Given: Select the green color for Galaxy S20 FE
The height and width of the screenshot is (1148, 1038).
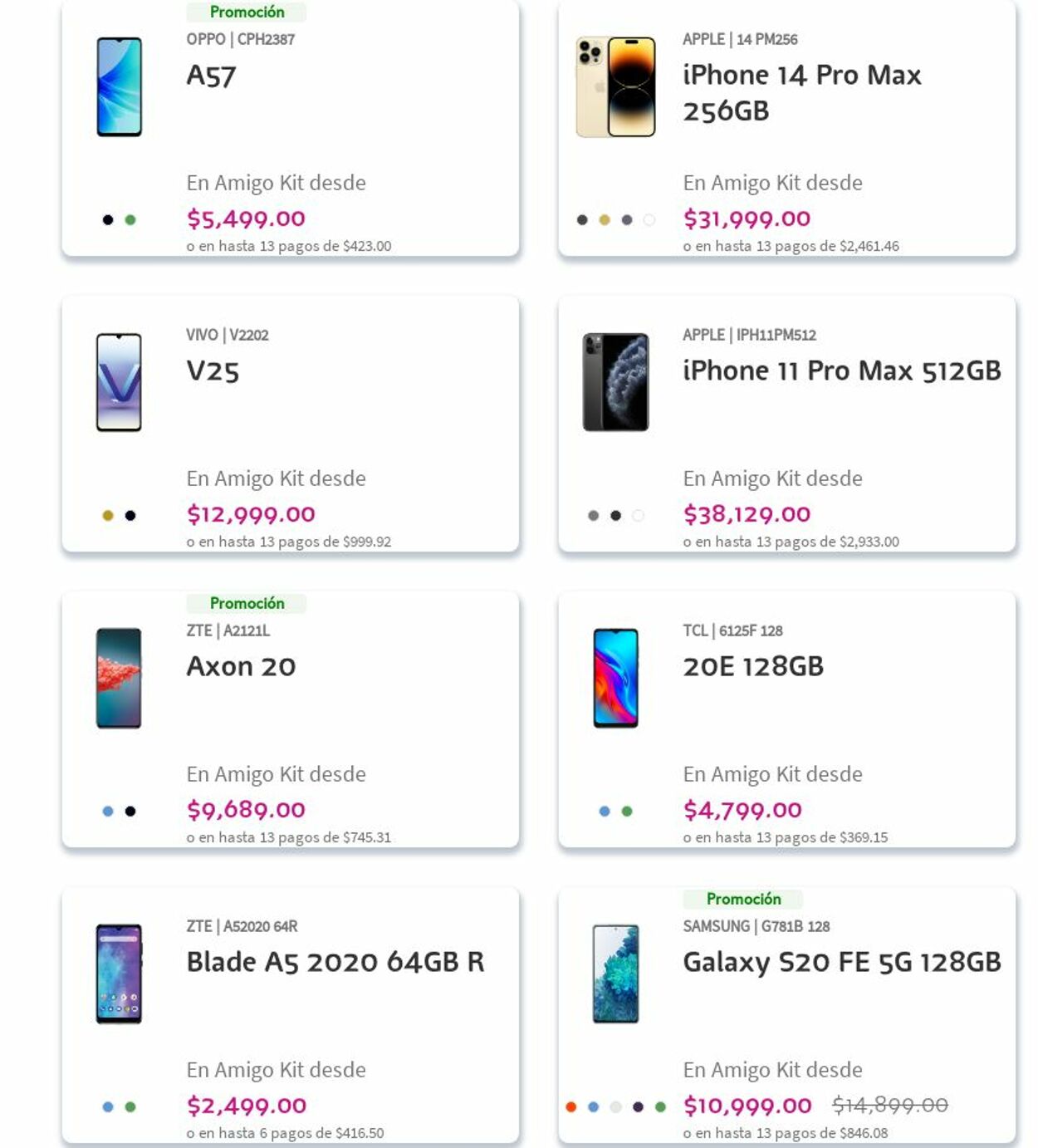Looking at the screenshot, I should (660, 1107).
